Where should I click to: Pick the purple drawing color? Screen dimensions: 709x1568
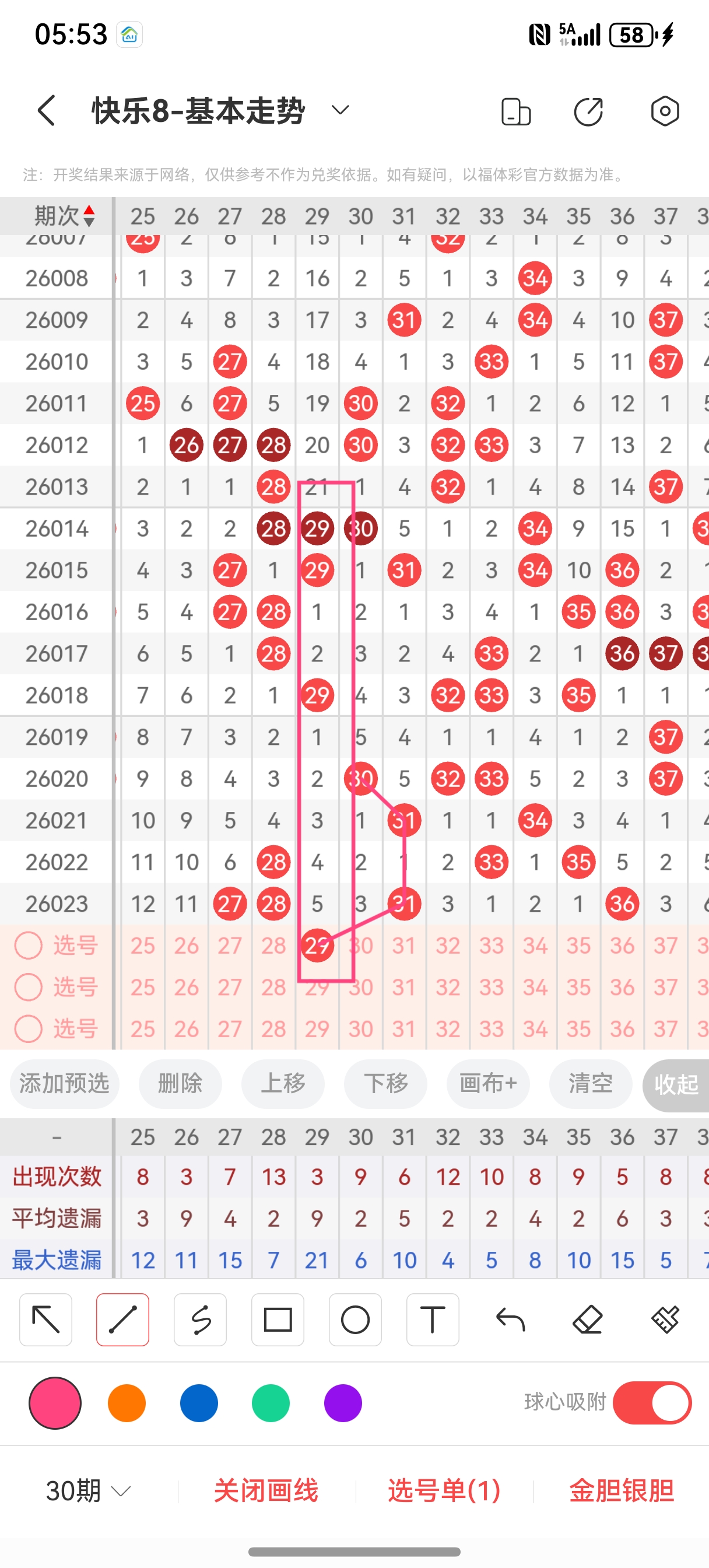(343, 1403)
